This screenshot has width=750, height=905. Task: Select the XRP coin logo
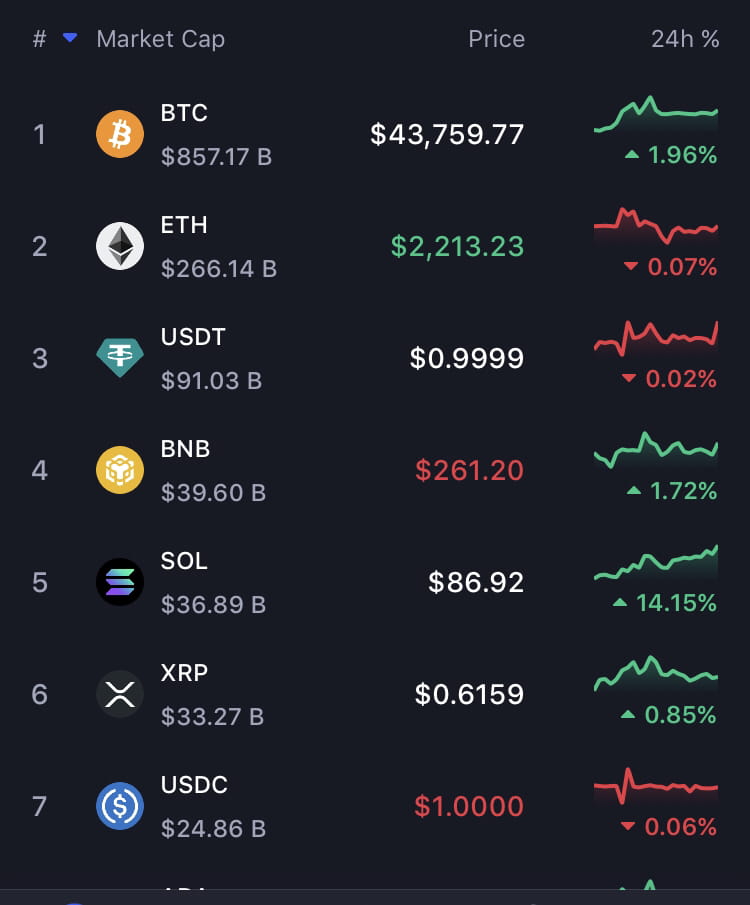click(120, 694)
